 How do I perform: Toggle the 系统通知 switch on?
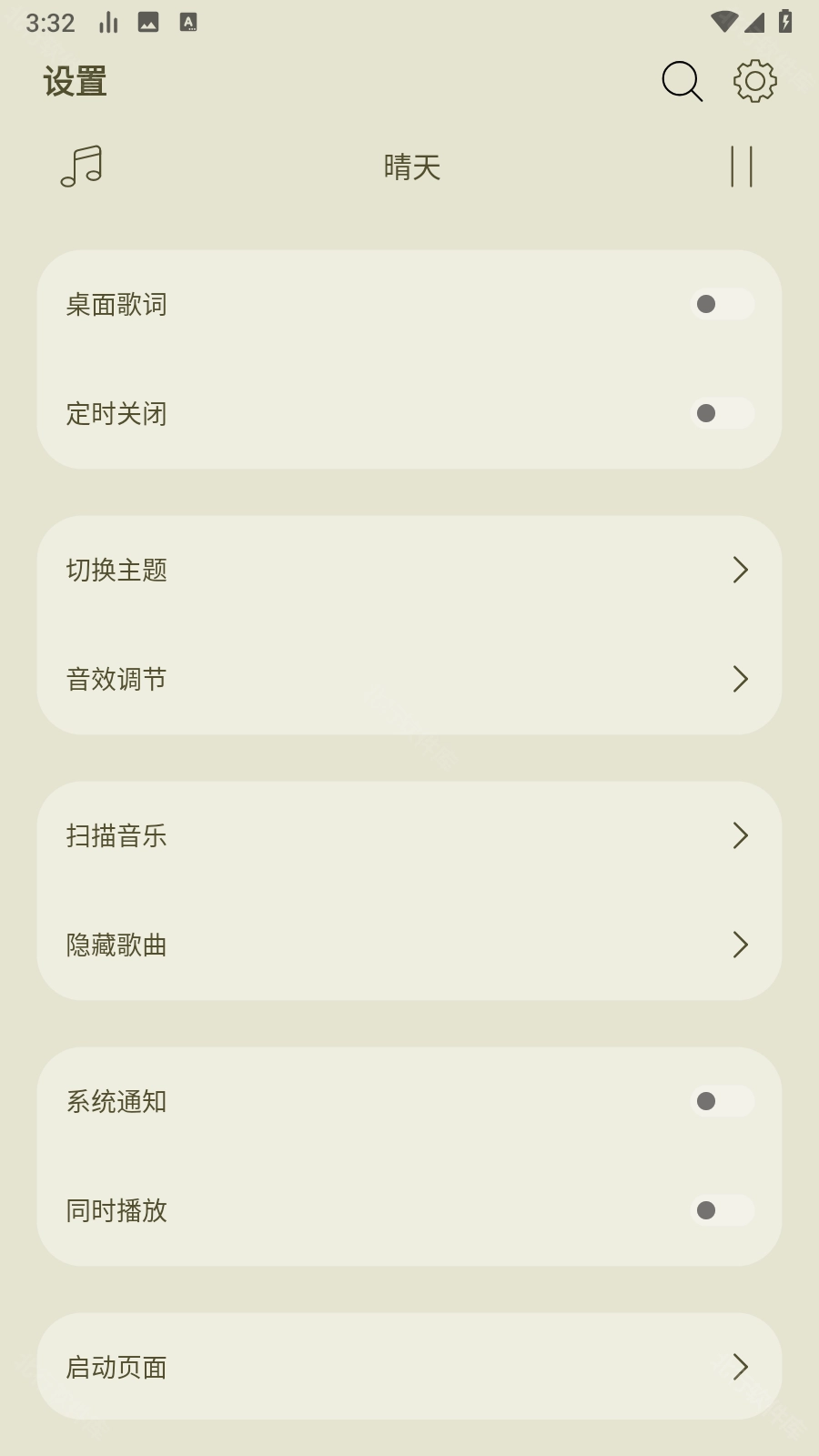[x=723, y=1102]
